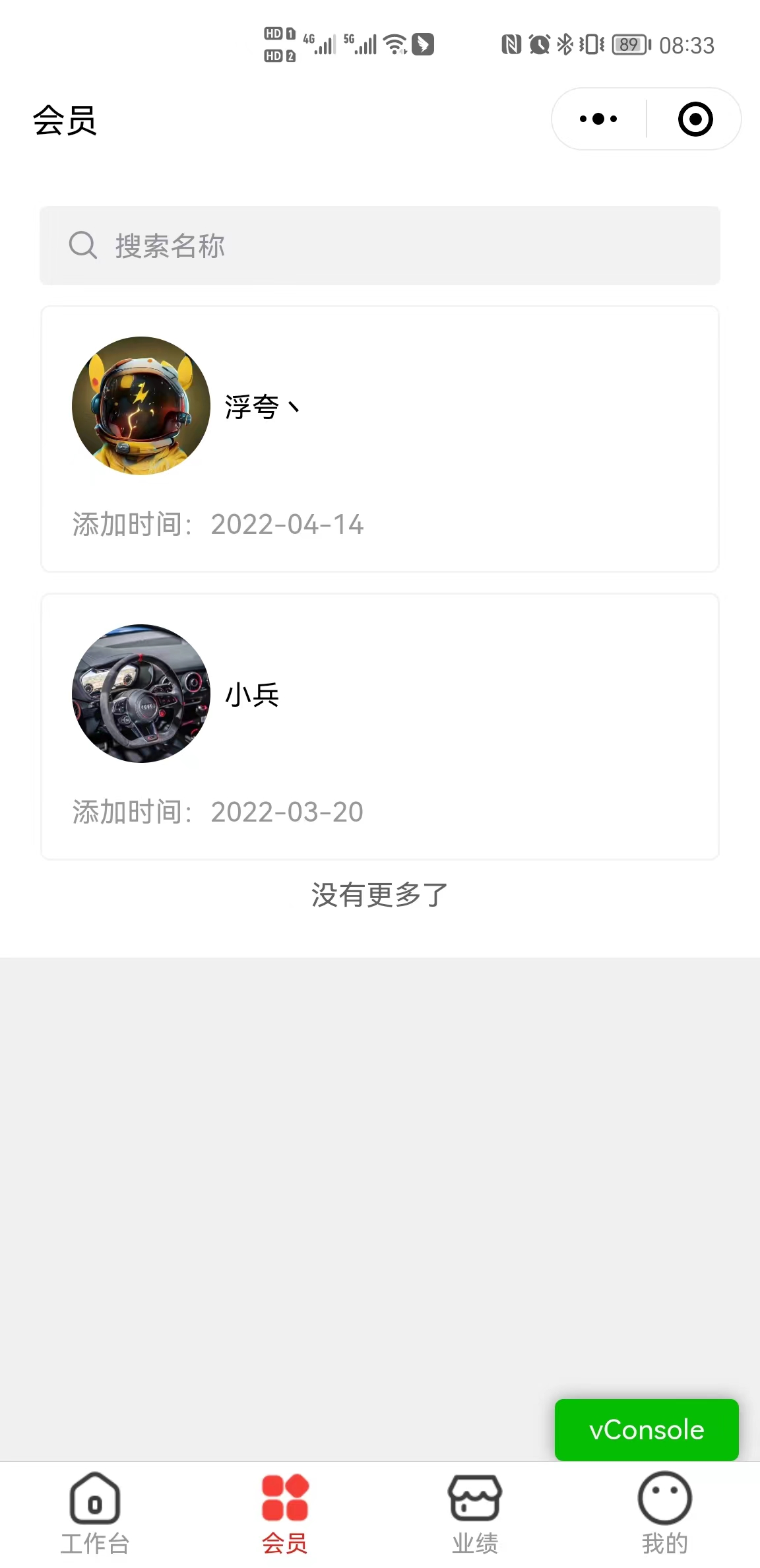
Task: Tap the Wi-Fi status bar icon
Action: (394, 44)
